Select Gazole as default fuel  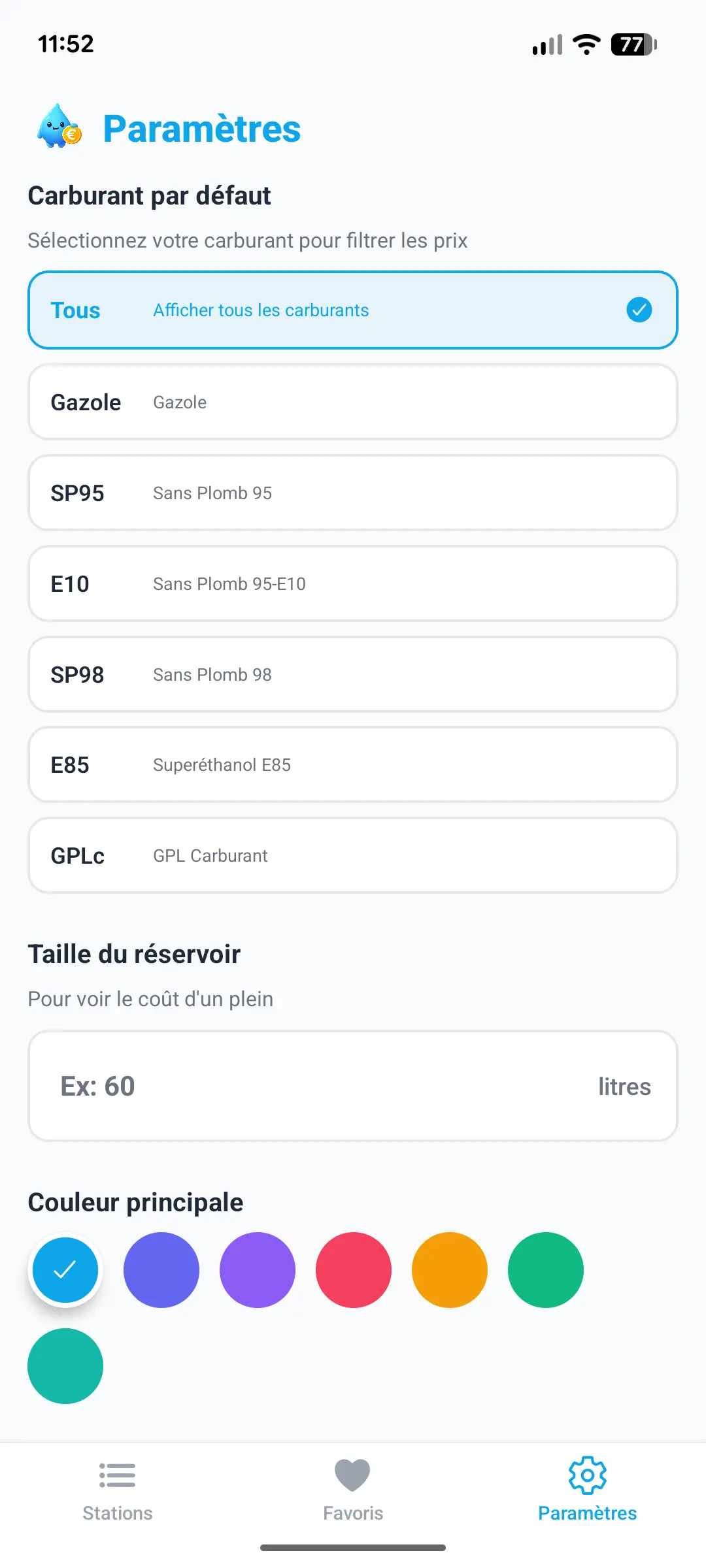[353, 402]
